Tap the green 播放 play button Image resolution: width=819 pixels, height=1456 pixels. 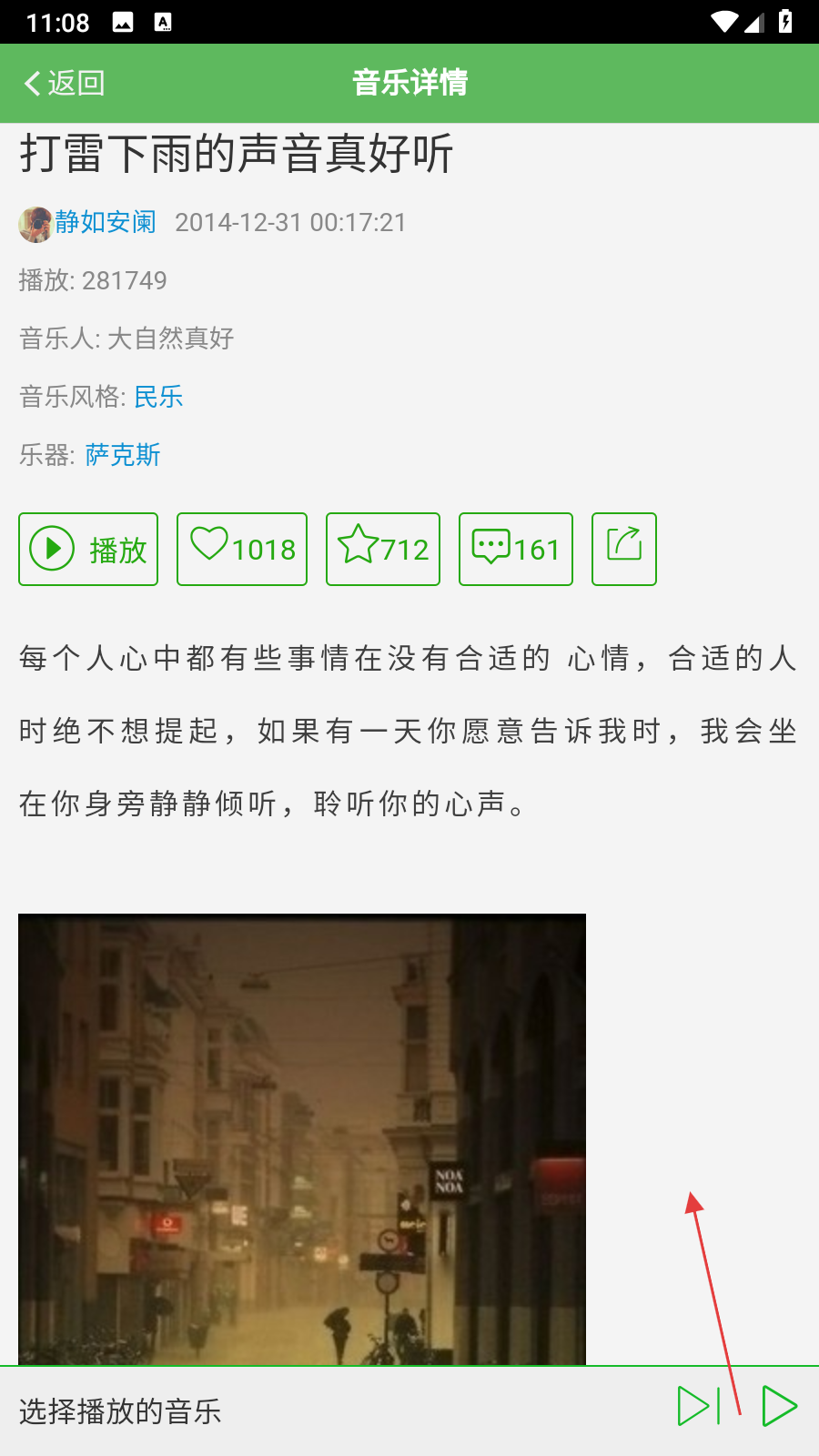[88, 549]
